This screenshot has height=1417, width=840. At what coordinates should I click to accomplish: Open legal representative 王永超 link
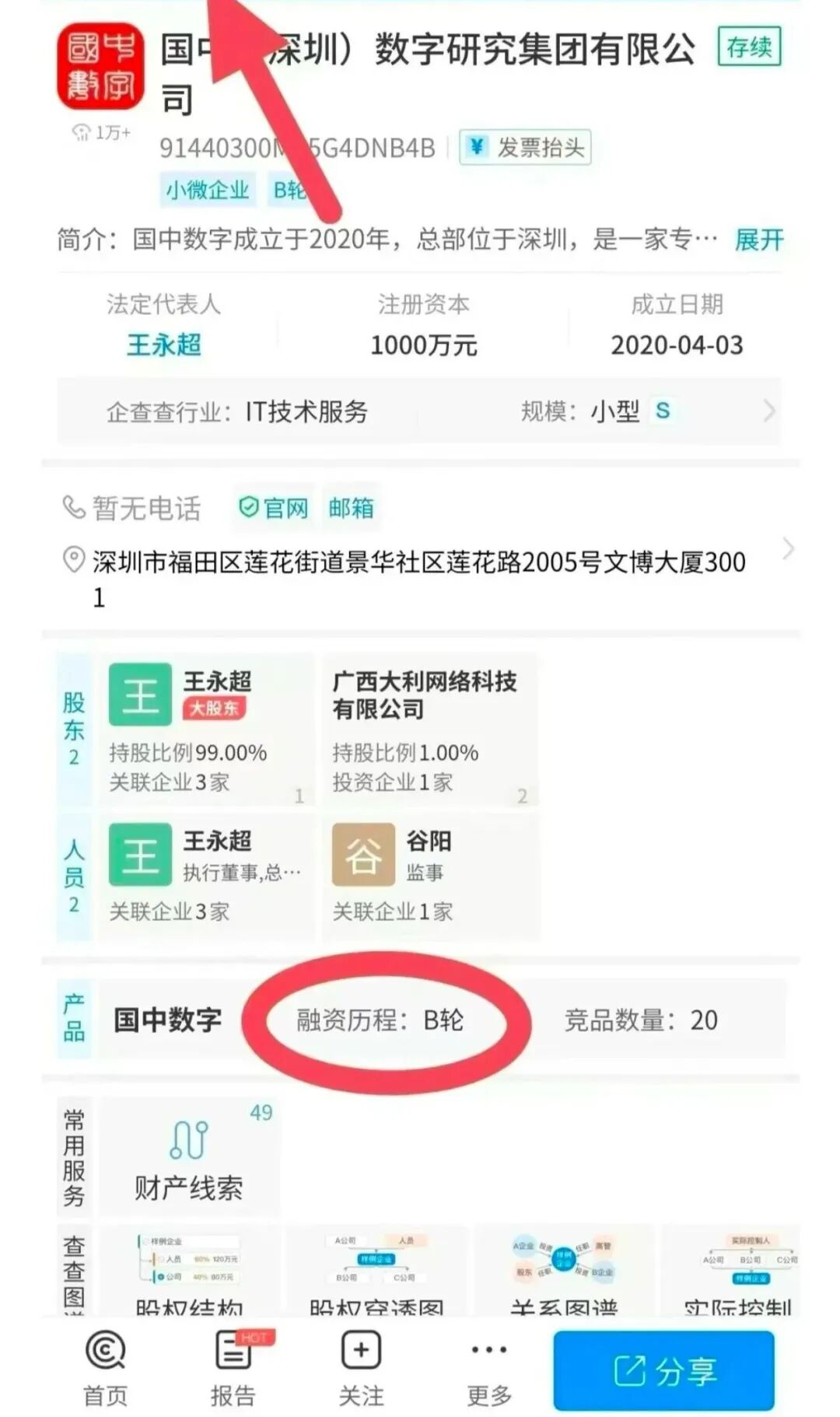pyautogui.click(x=163, y=345)
